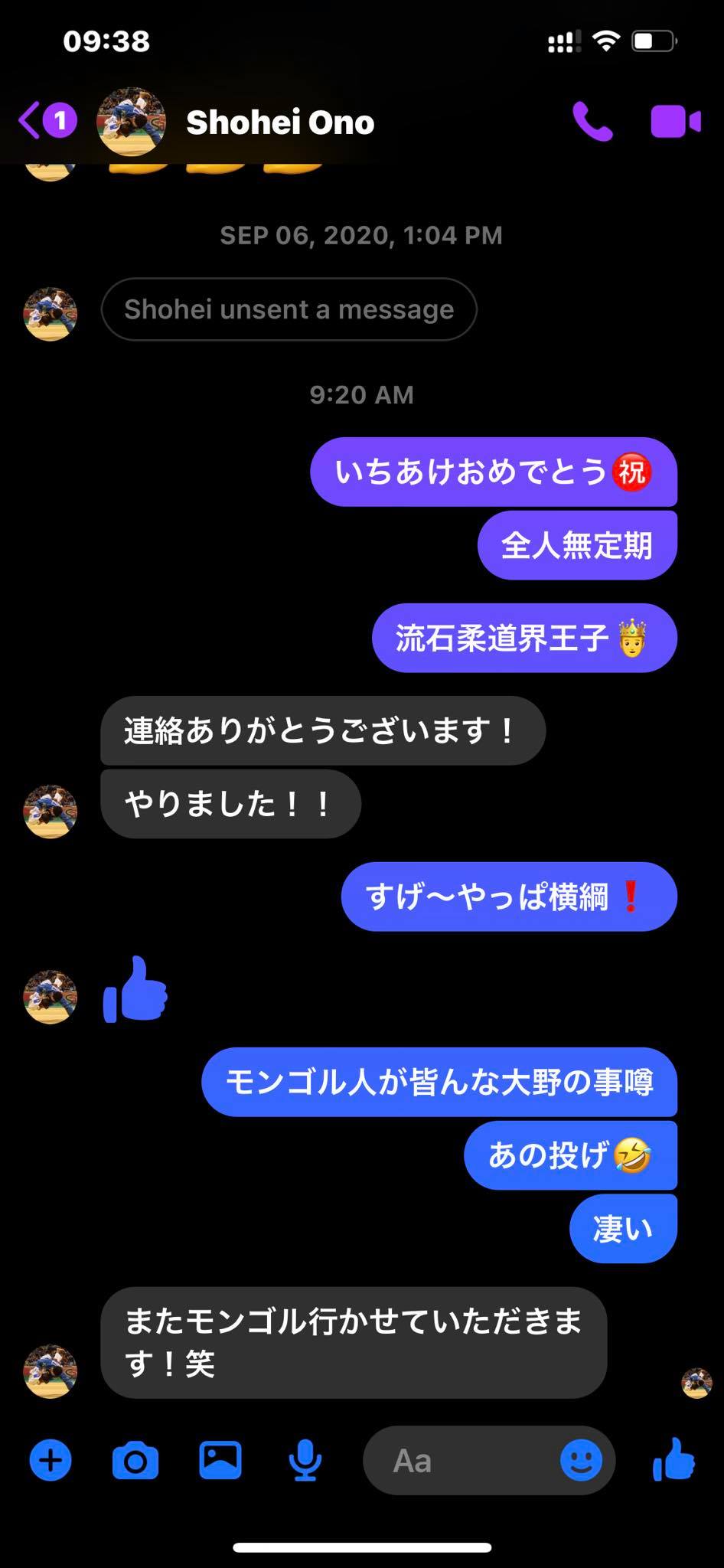Open the emoji picker in message field
The width and height of the screenshot is (724, 1568).
click(x=581, y=1461)
